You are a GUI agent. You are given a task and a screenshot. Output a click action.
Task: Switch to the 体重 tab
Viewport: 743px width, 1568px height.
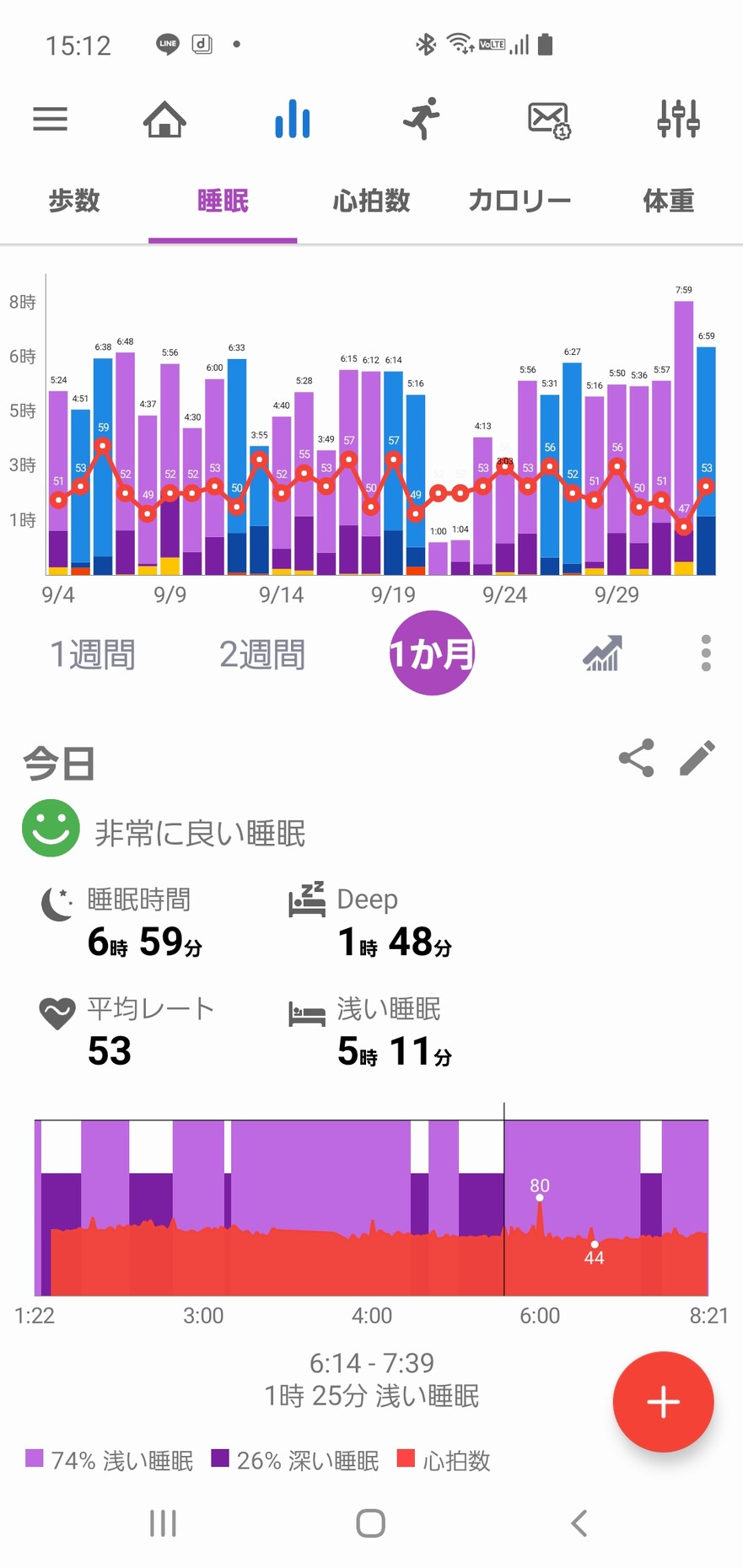[668, 201]
